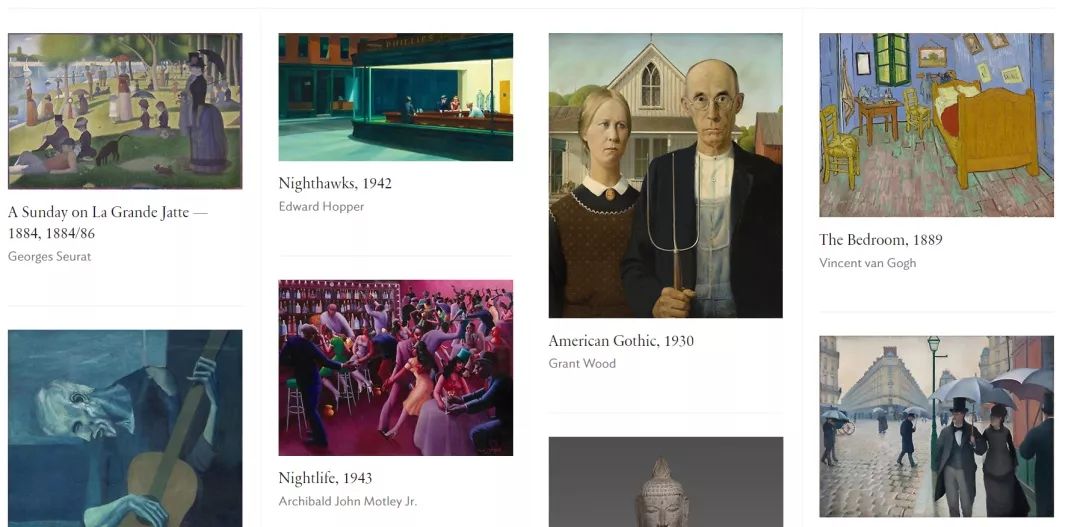
Task: View the Nighthawks painting by Edward Hopper
Action: coord(395,97)
